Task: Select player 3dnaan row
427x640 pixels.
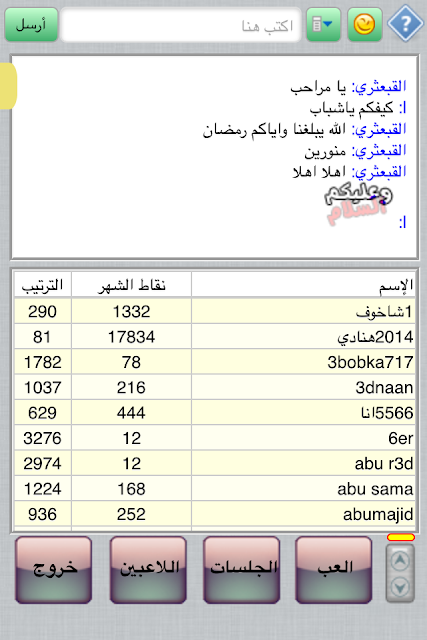Action: (215, 387)
